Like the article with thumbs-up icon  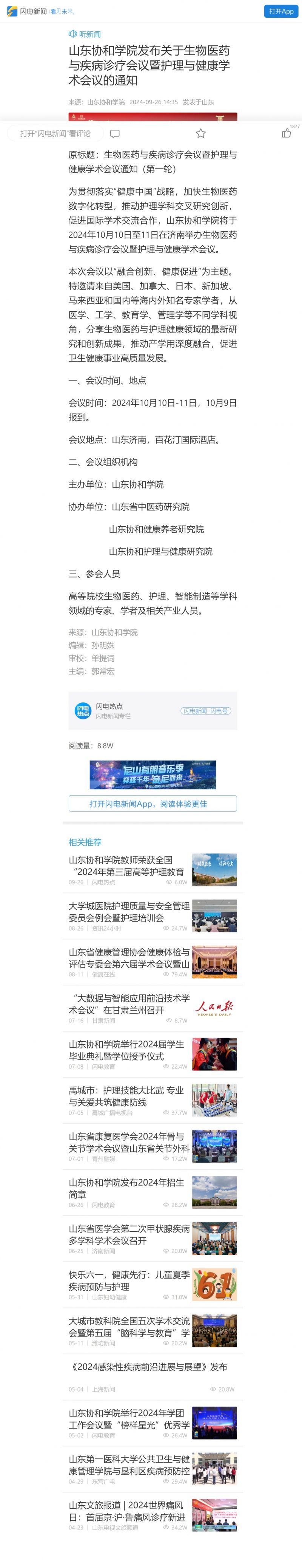286,133
